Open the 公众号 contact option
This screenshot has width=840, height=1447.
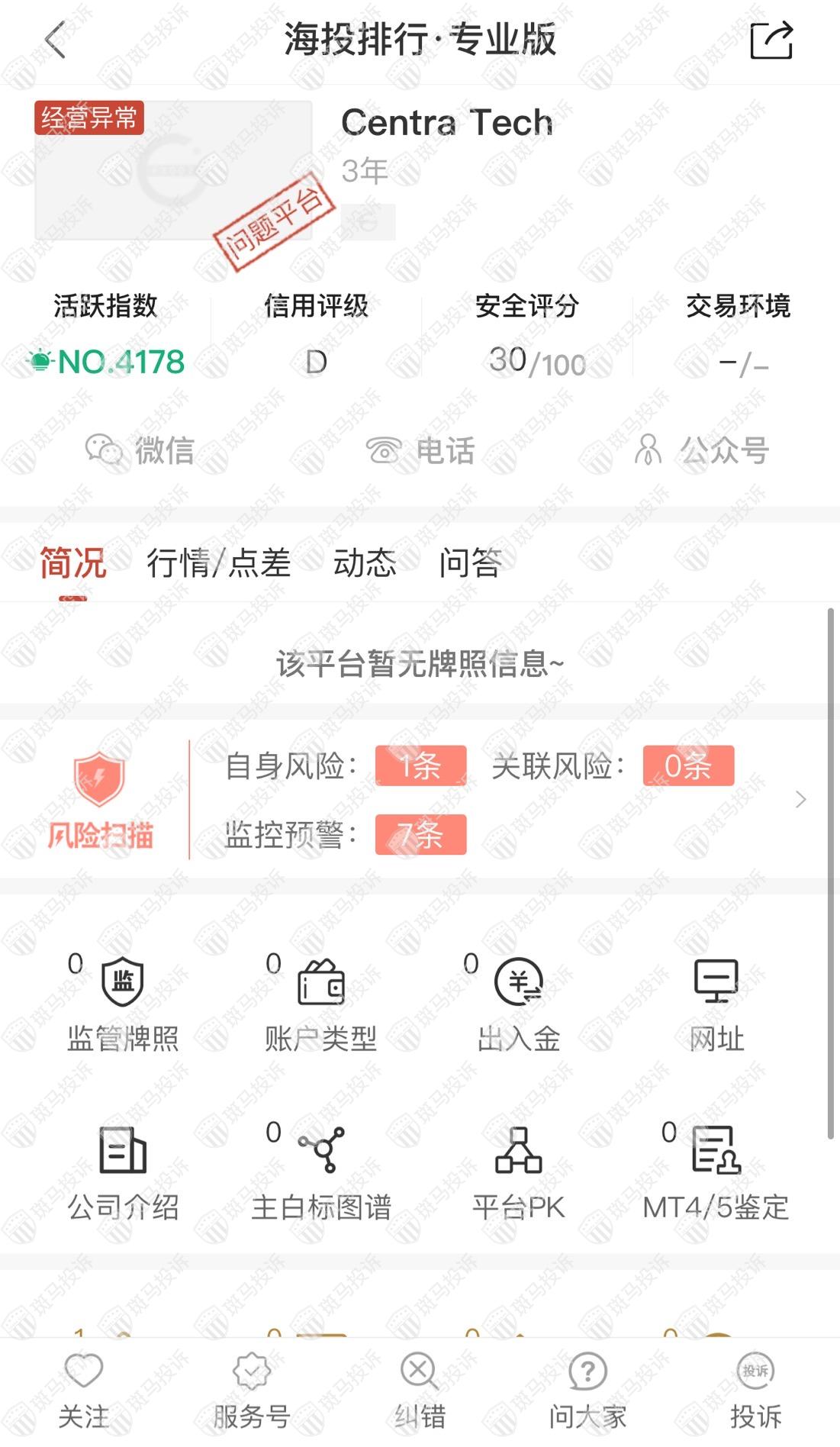point(701,450)
